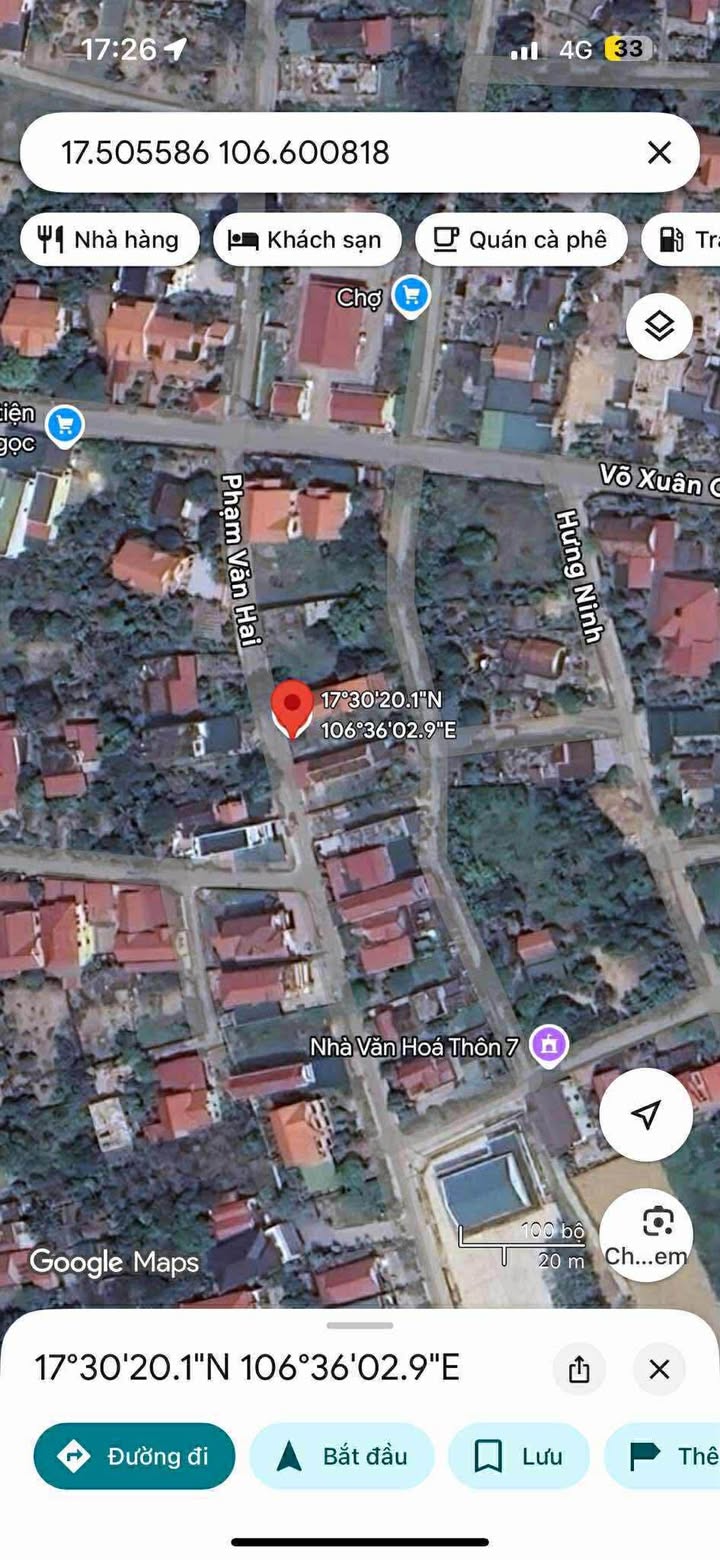Clear the coordinates in the search bar
720x1560 pixels.
[659, 153]
